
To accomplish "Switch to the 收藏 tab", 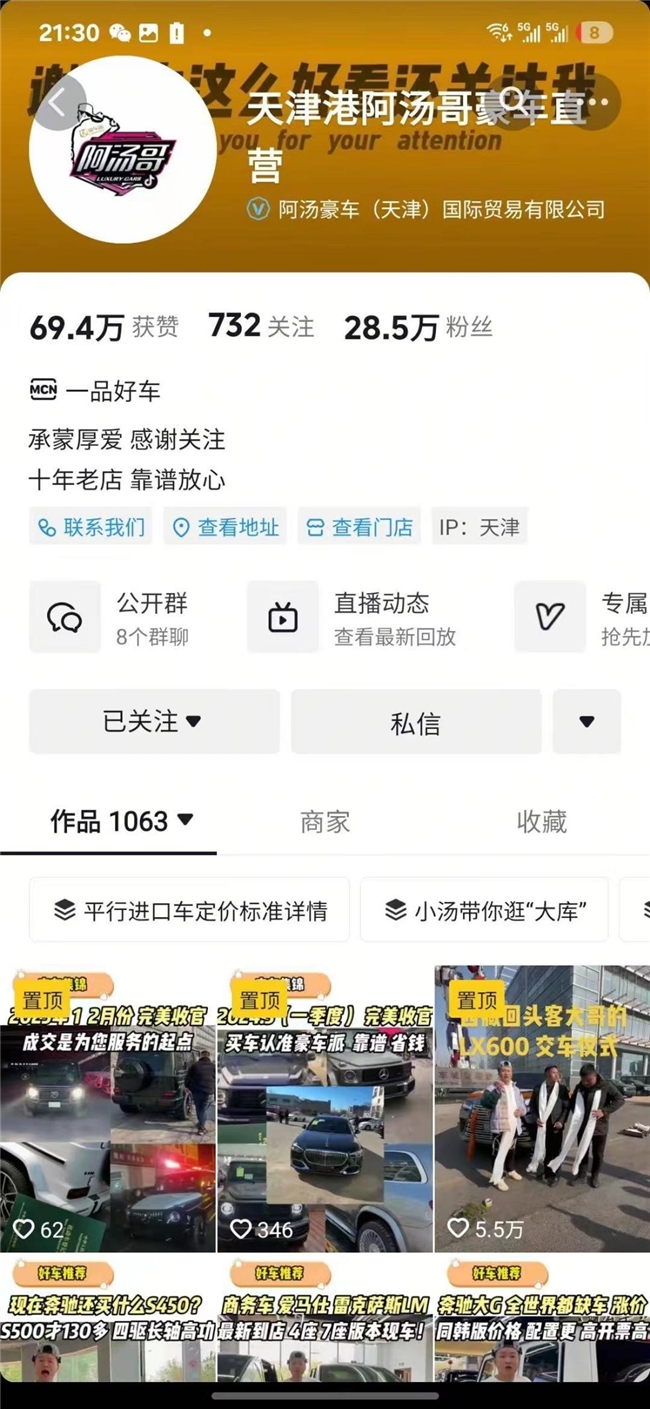I will pos(541,822).
